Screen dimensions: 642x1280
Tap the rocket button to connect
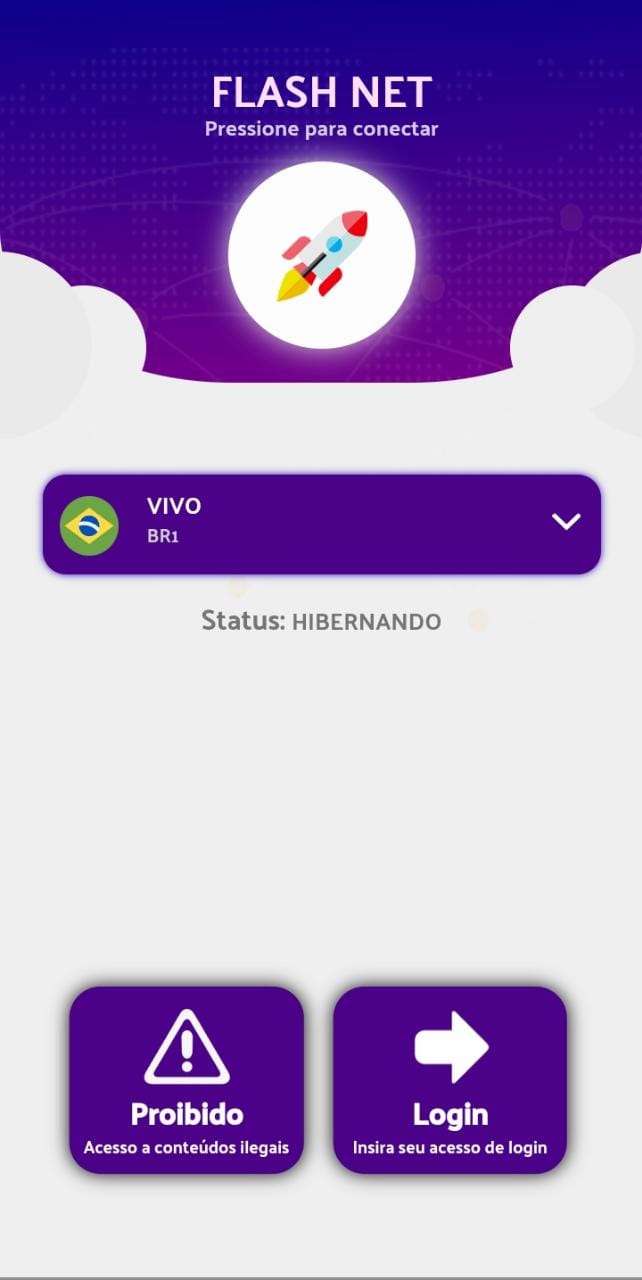coord(321,256)
